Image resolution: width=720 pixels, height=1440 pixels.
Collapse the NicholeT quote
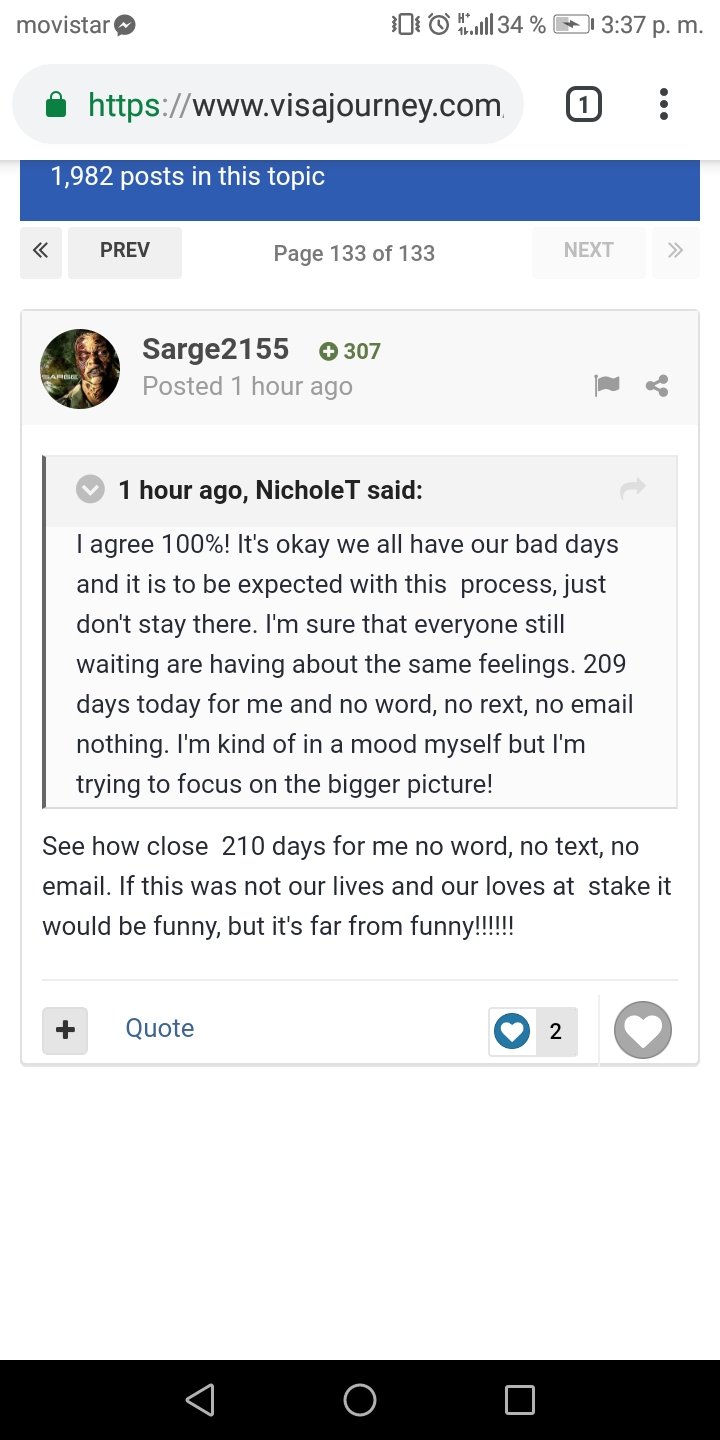point(91,490)
